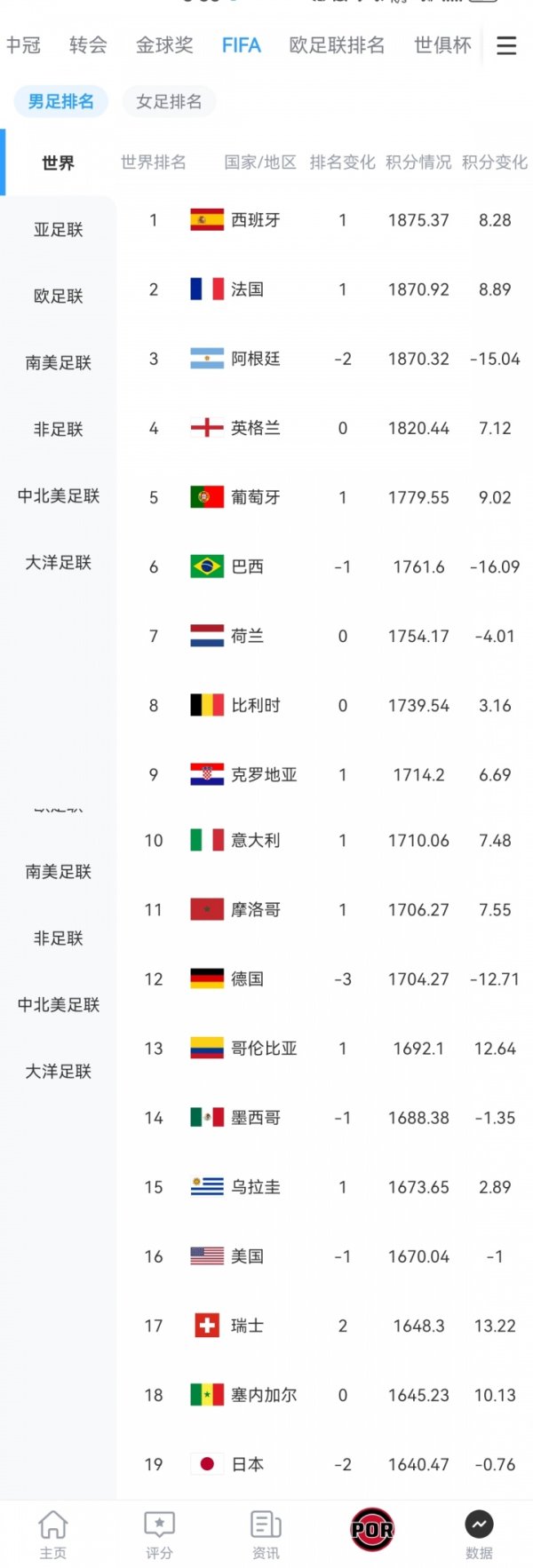The width and height of the screenshot is (533, 1568).
Task: Switch to 女足排名
Action: (x=169, y=101)
